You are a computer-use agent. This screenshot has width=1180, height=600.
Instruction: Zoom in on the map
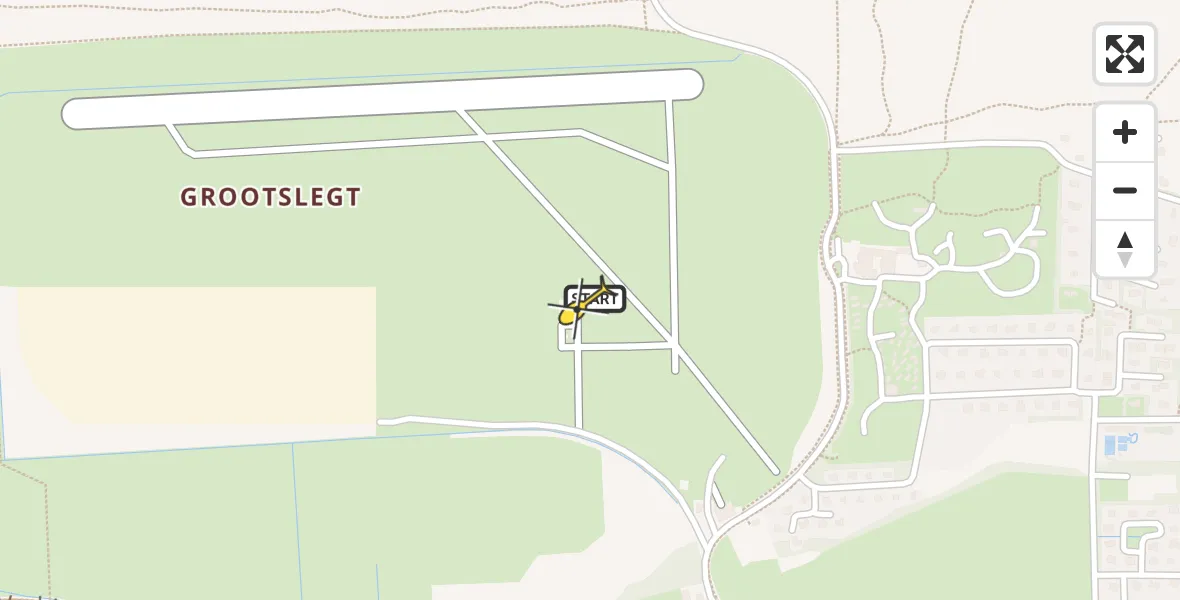pyautogui.click(x=1125, y=132)
